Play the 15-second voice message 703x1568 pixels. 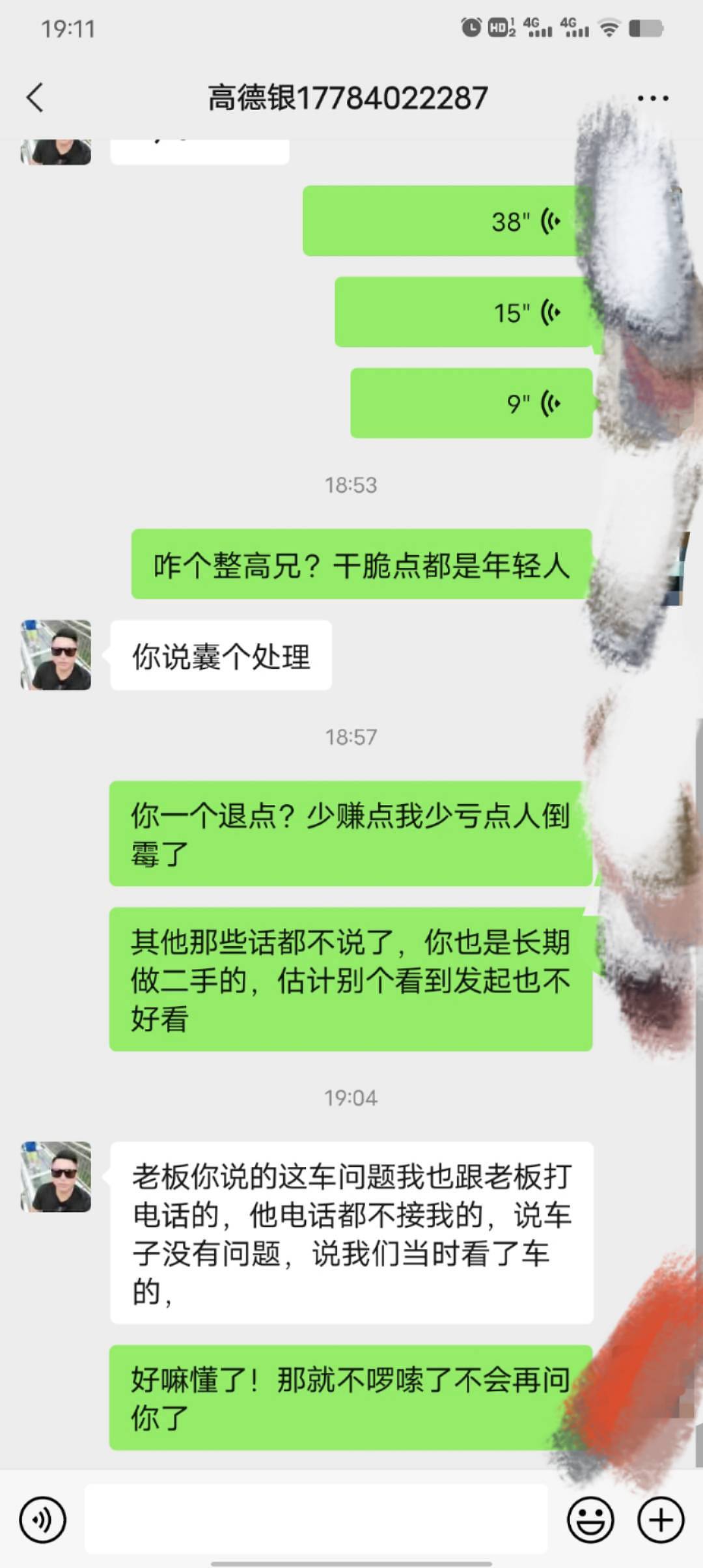(462, 312)
